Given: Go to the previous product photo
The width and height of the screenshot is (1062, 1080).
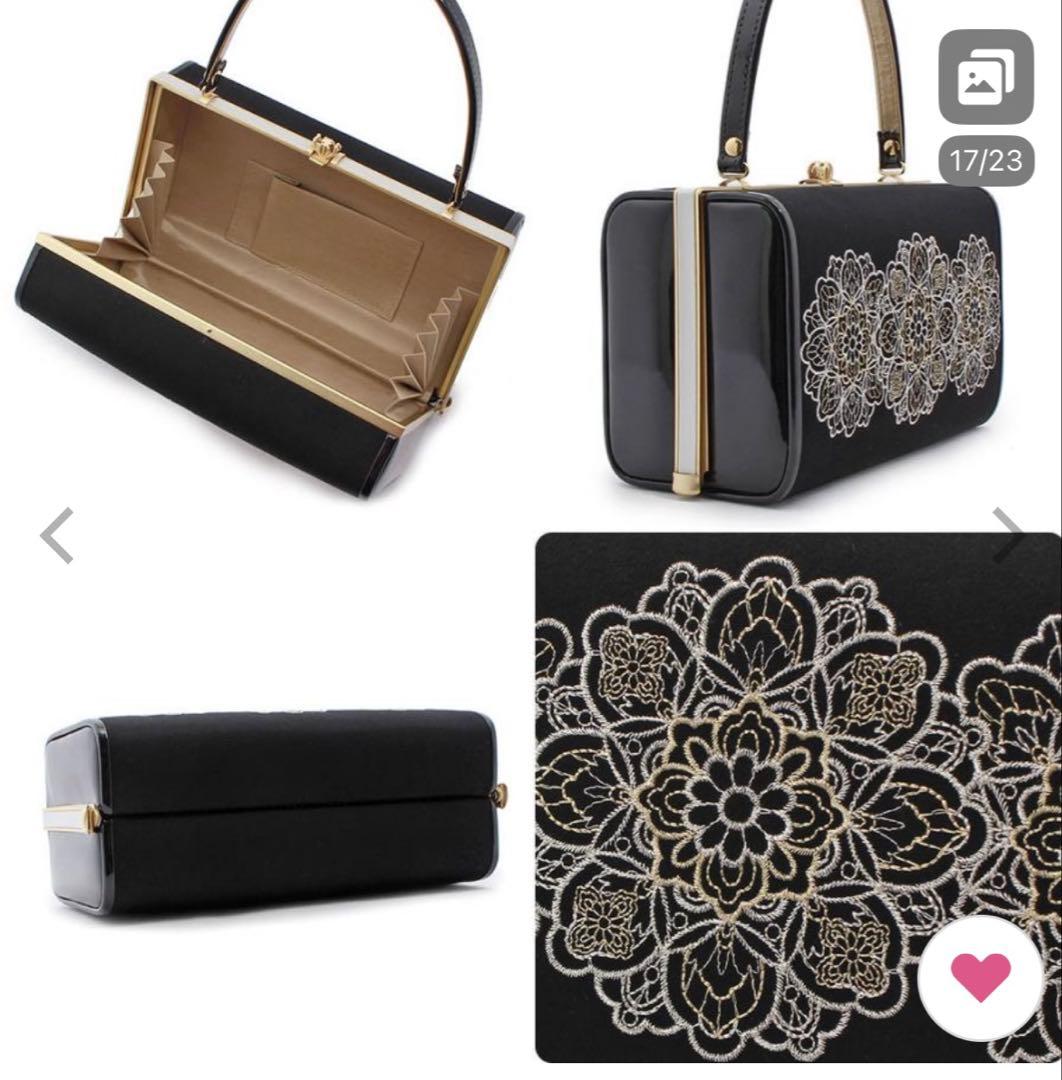Looking at the screenshot, I should click(x=57, y=536).
